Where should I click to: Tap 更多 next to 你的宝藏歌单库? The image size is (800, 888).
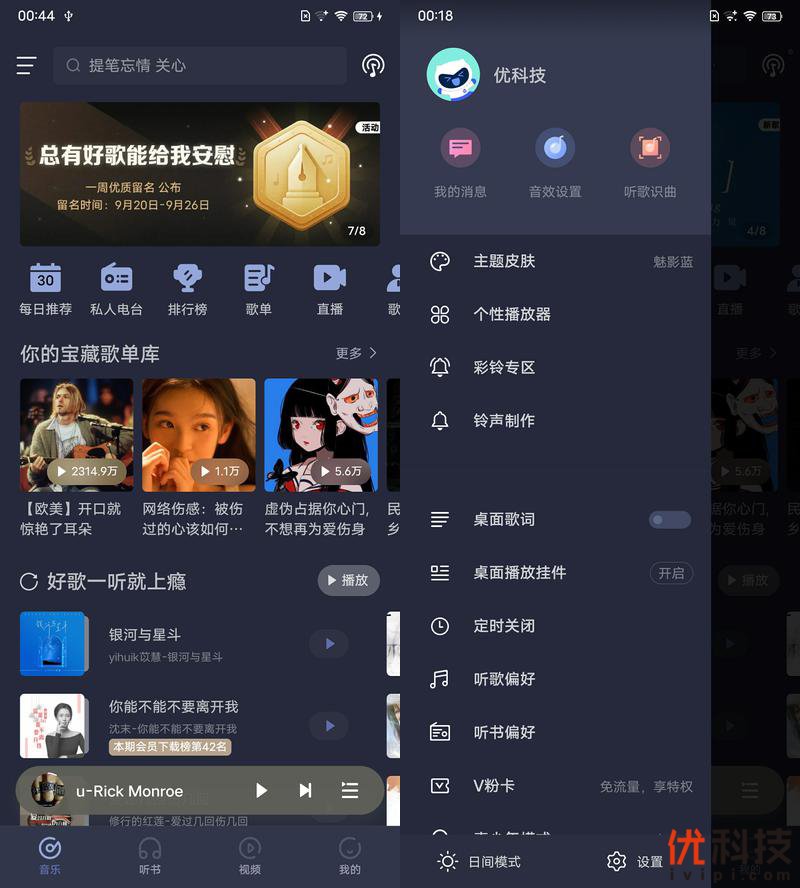(x=357, y=353)
